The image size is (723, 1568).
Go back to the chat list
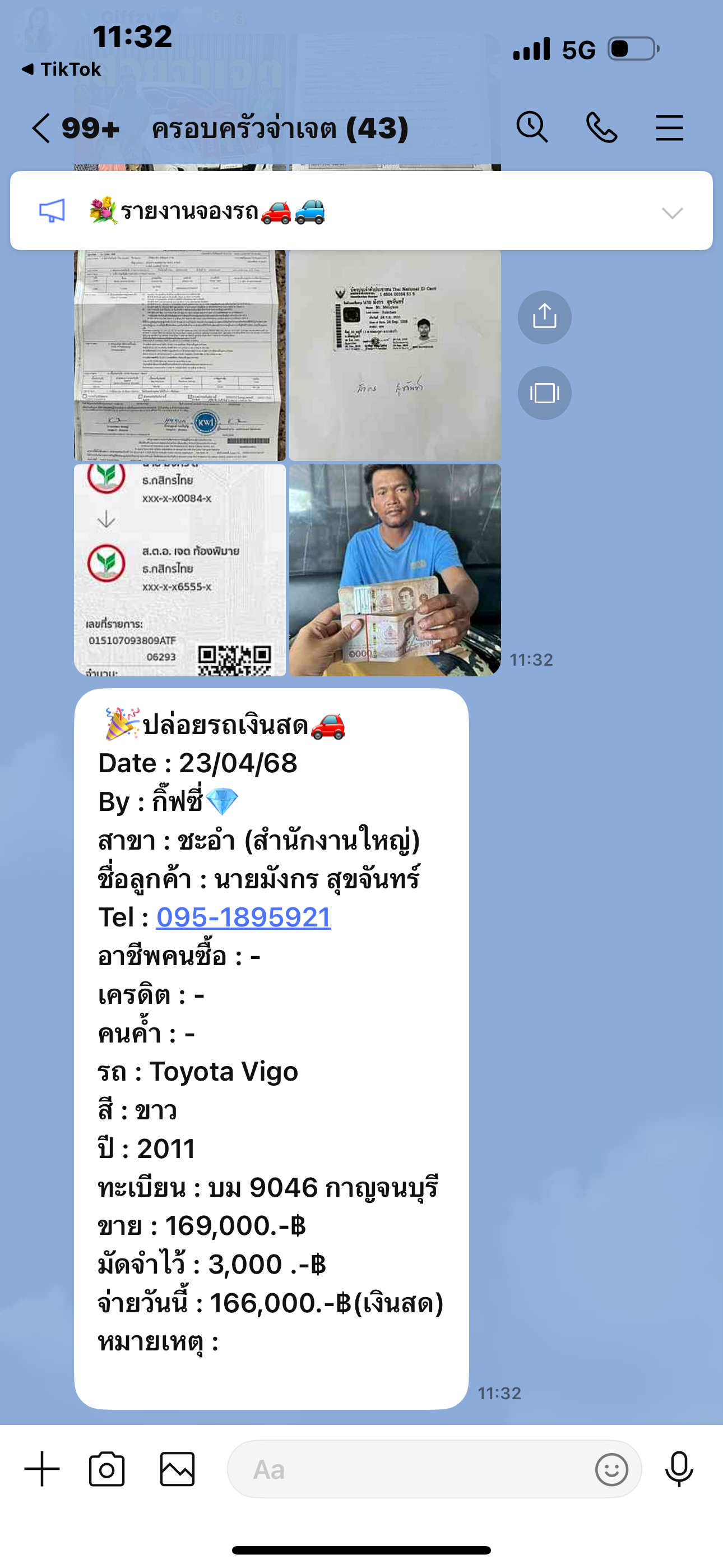[x=41, y=128]
